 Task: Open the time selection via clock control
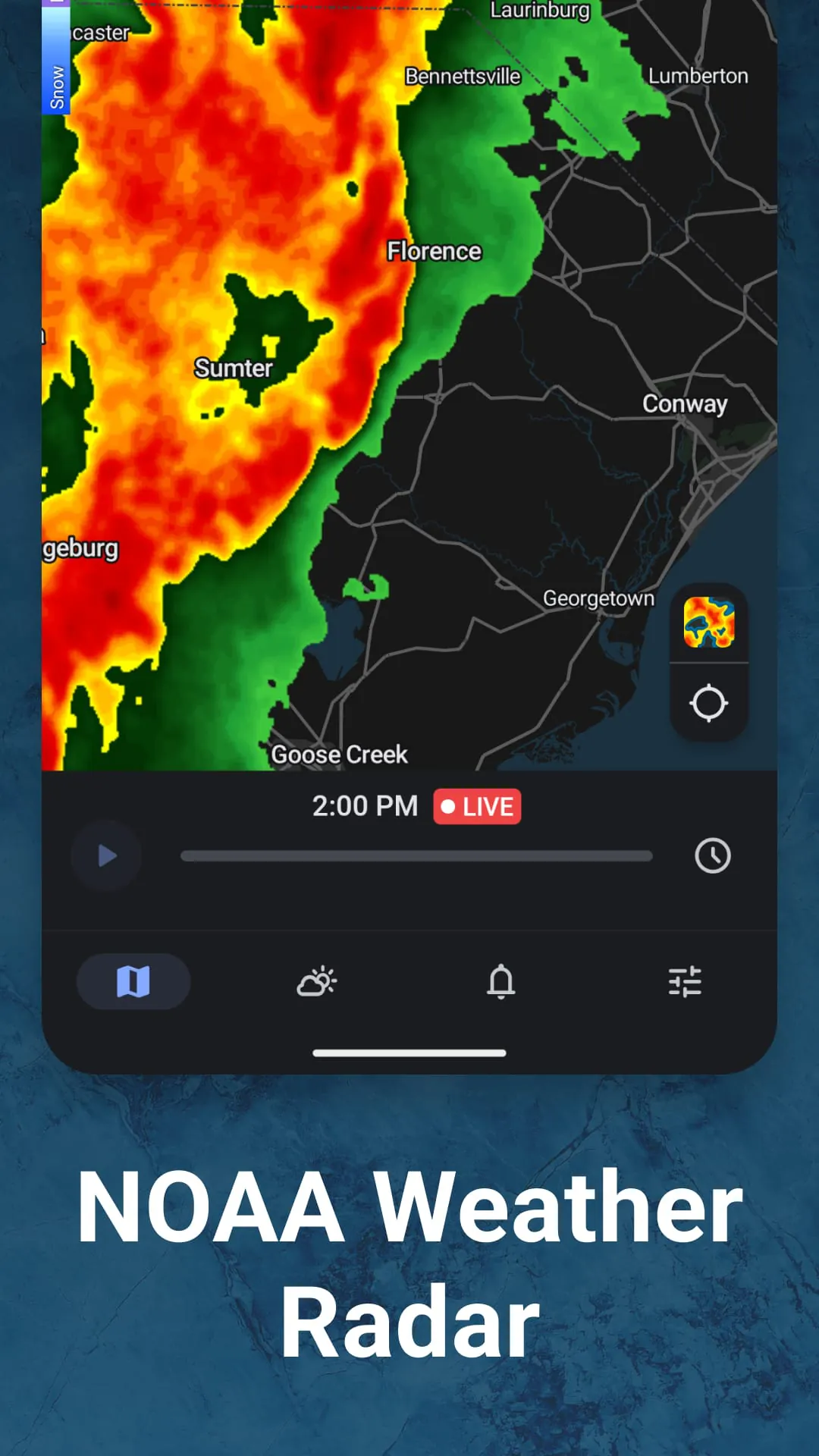click(711, 855)
